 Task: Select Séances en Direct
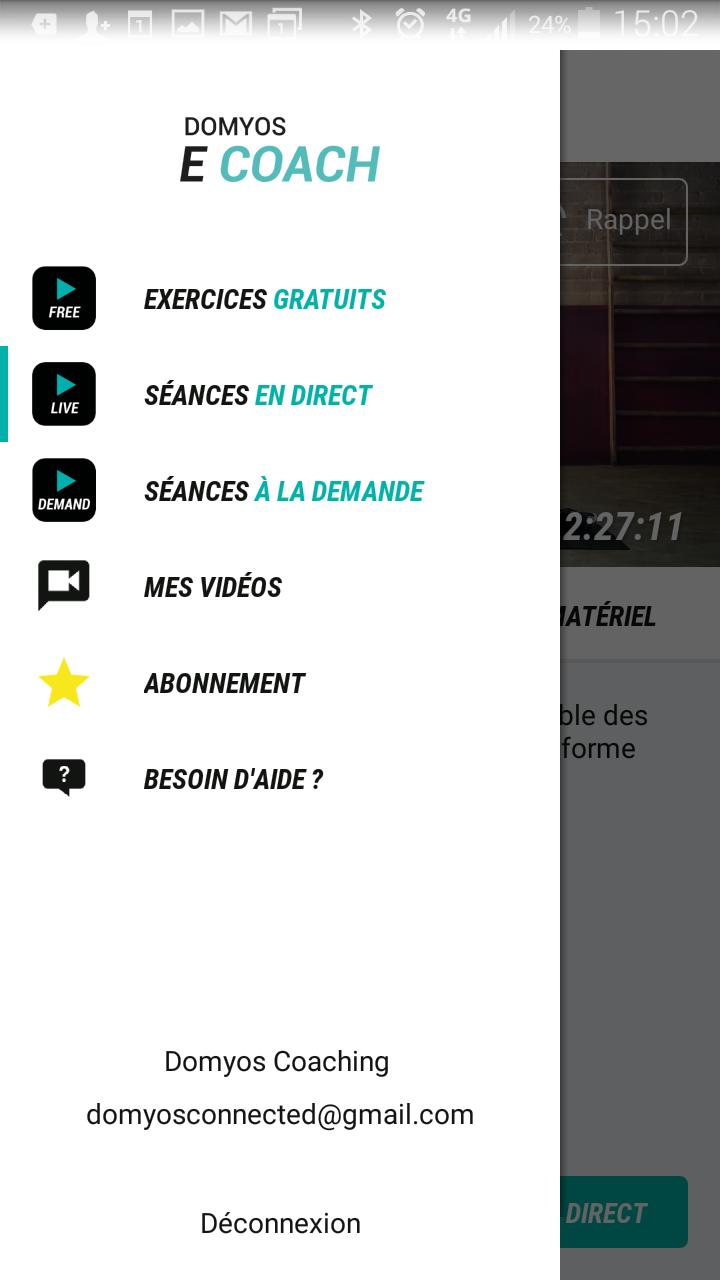point(257,395)
